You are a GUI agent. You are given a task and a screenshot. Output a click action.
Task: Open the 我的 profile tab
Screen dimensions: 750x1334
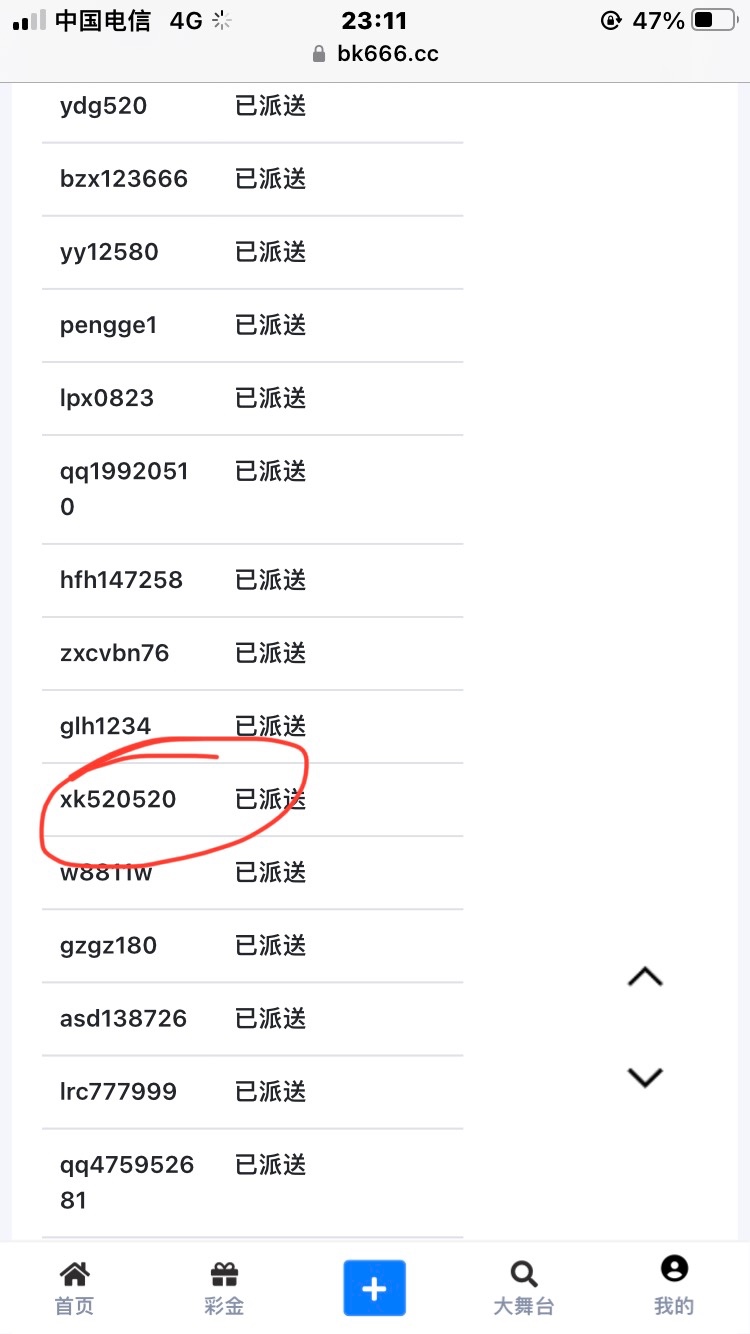pos(674,1288)
